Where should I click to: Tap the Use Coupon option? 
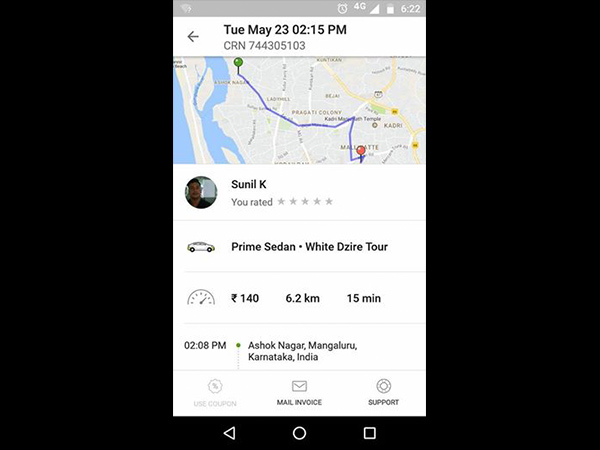215,392
